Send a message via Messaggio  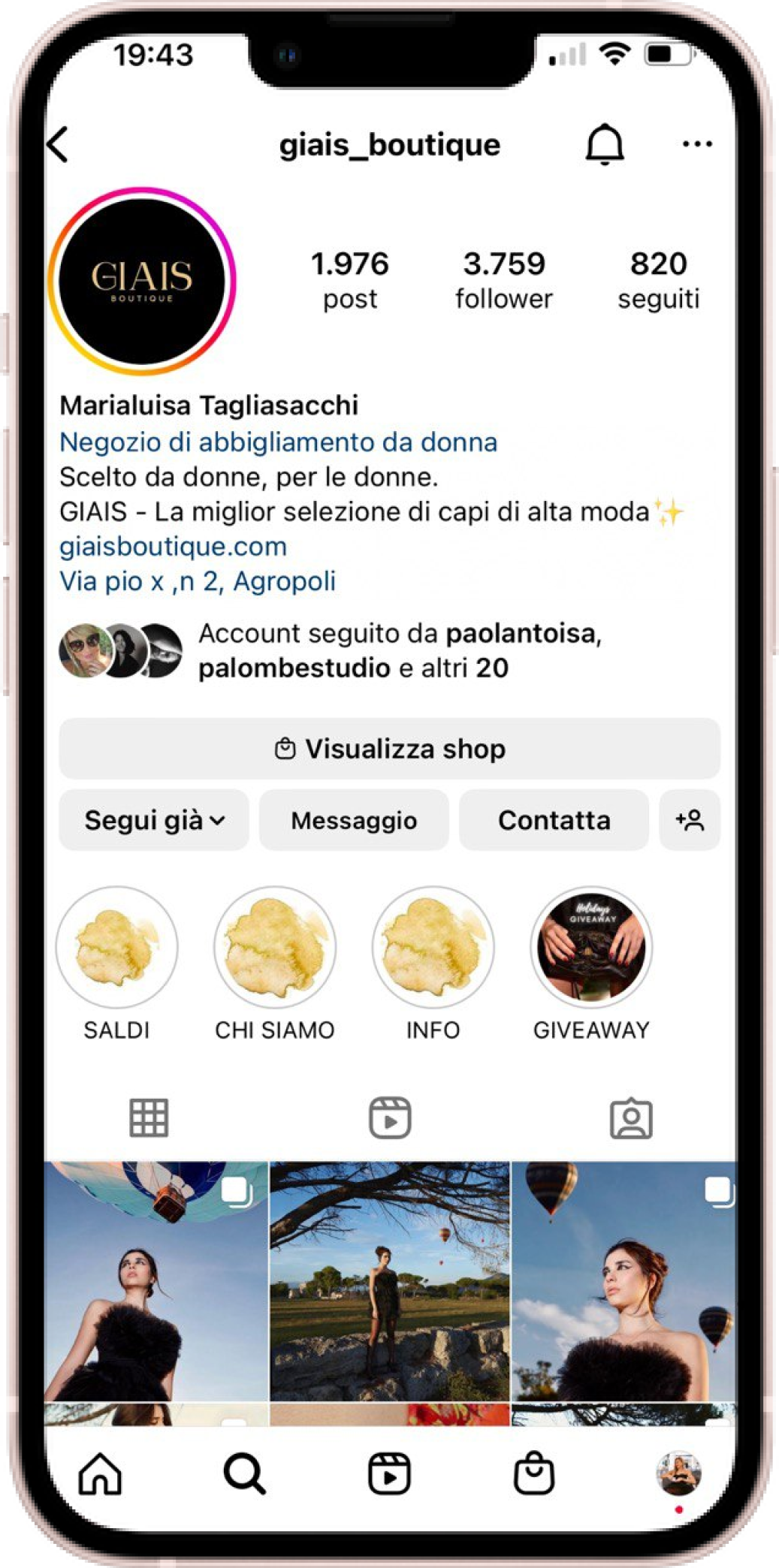click(354, 820)
